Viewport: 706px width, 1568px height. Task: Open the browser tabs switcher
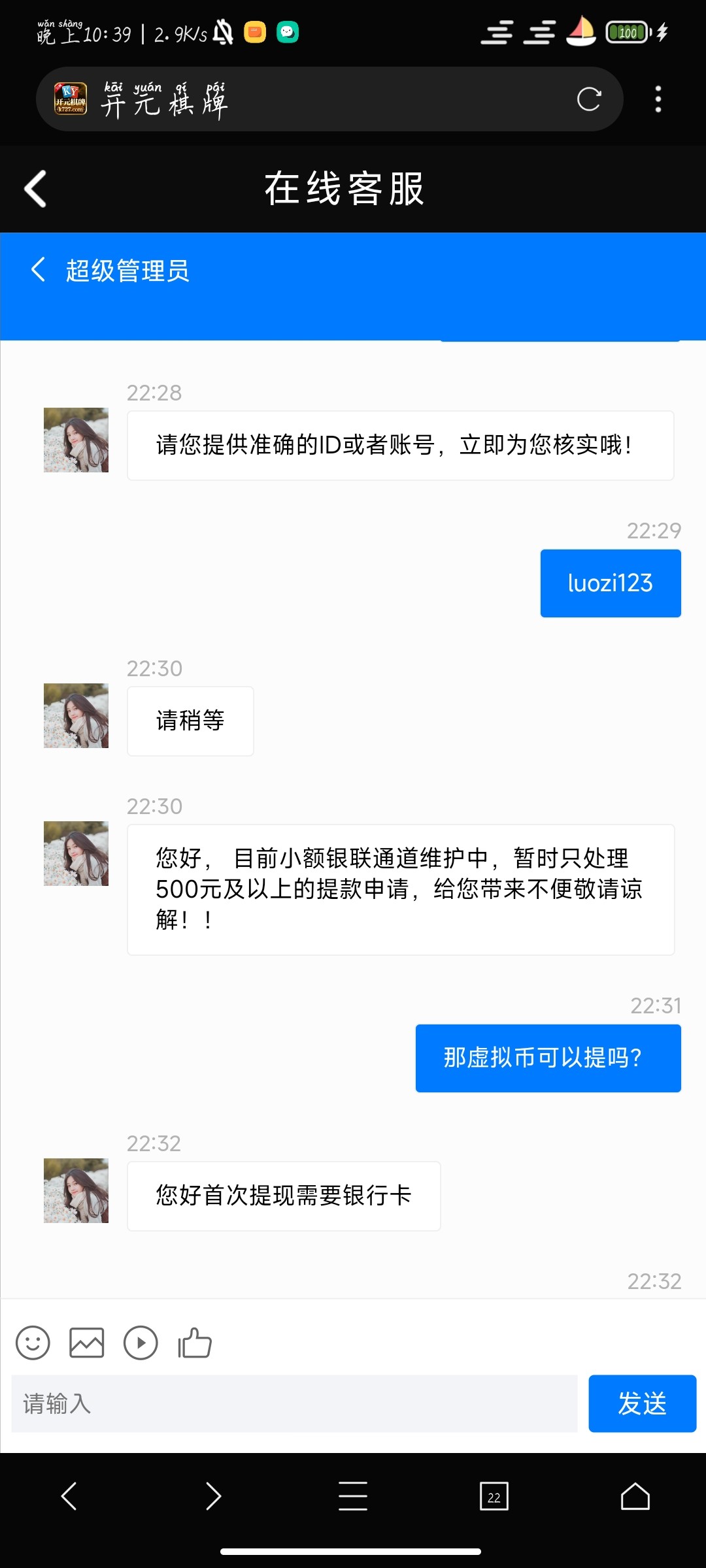494,1496
